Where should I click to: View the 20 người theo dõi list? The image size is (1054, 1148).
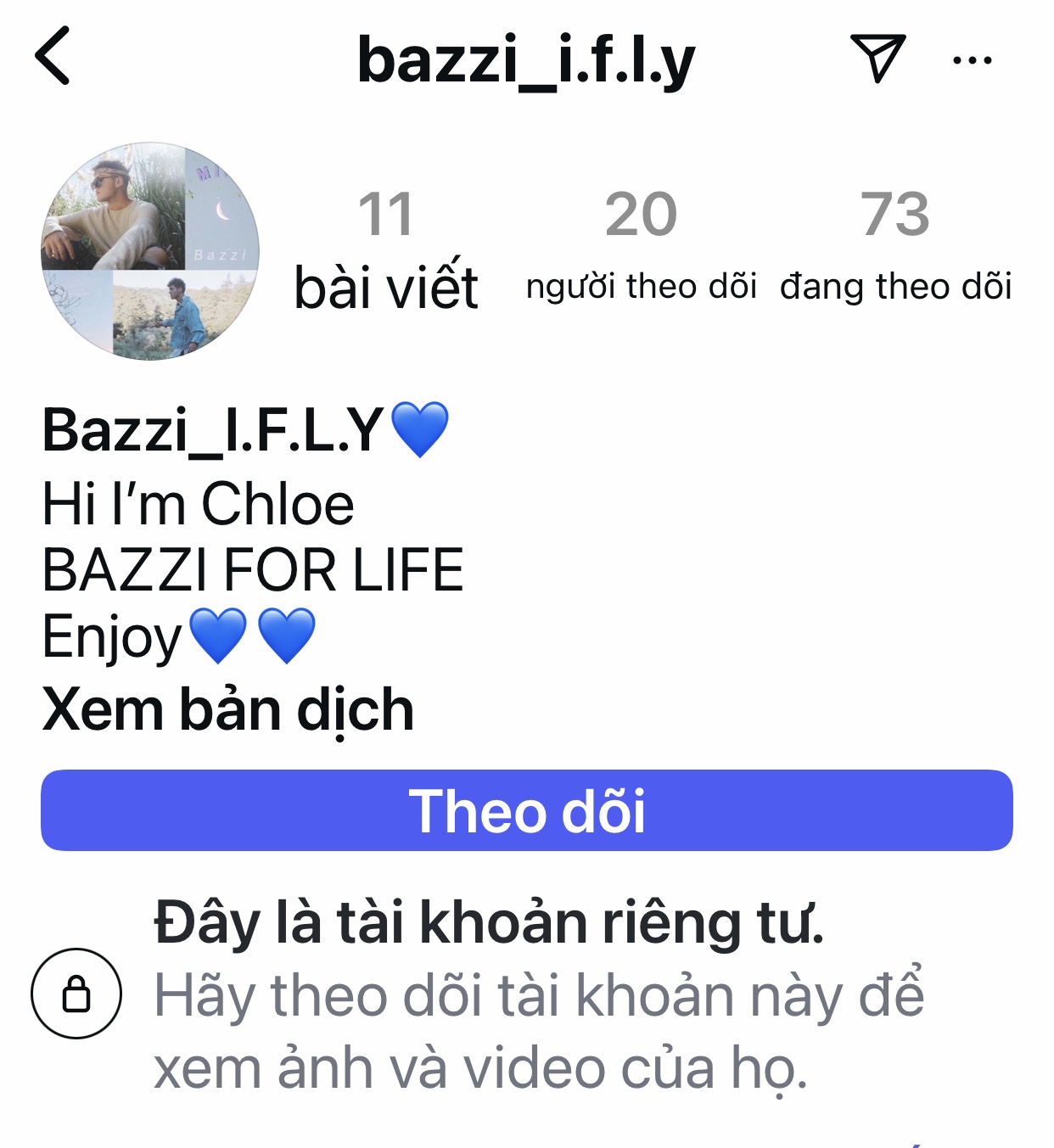click(x=641, y=246)
